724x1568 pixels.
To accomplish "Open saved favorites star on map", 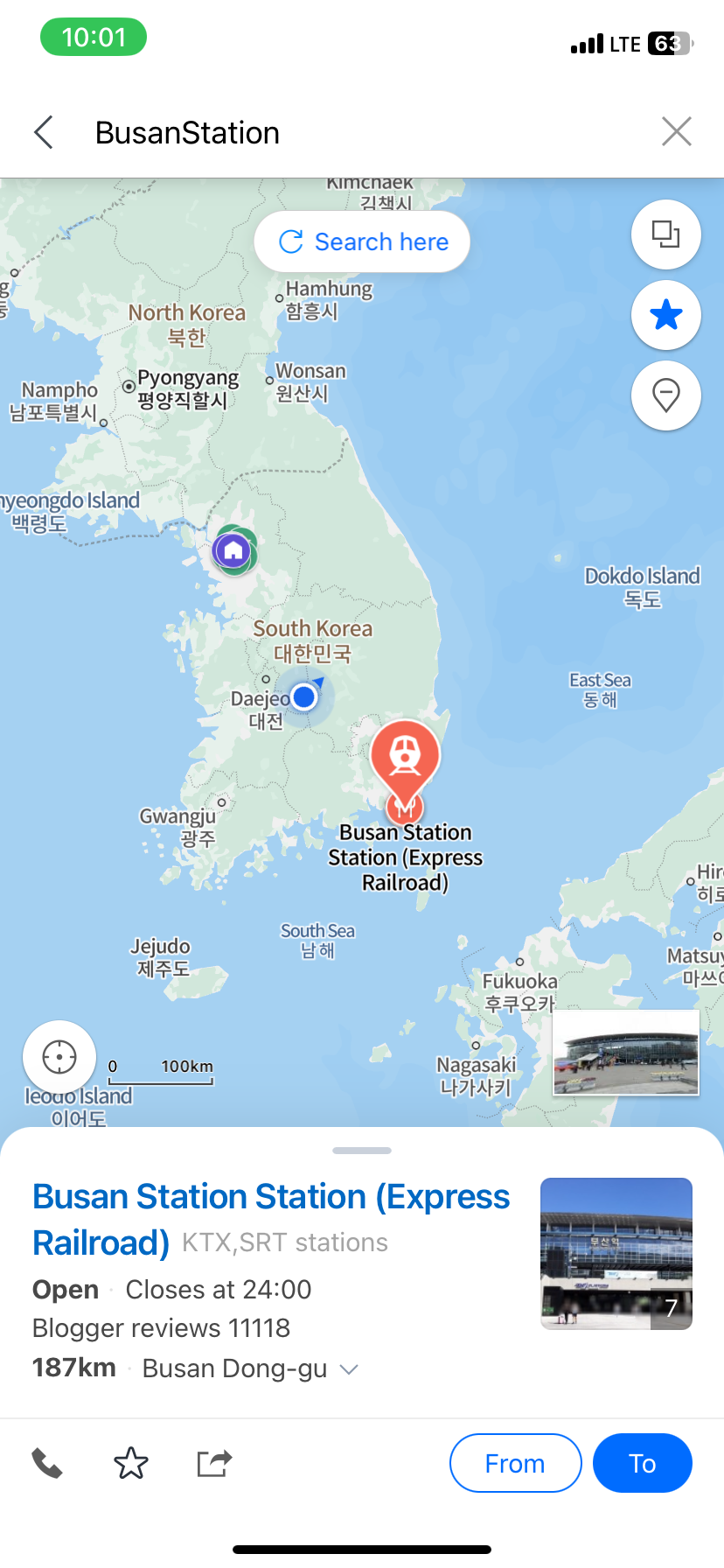I will tap(665, 315).
